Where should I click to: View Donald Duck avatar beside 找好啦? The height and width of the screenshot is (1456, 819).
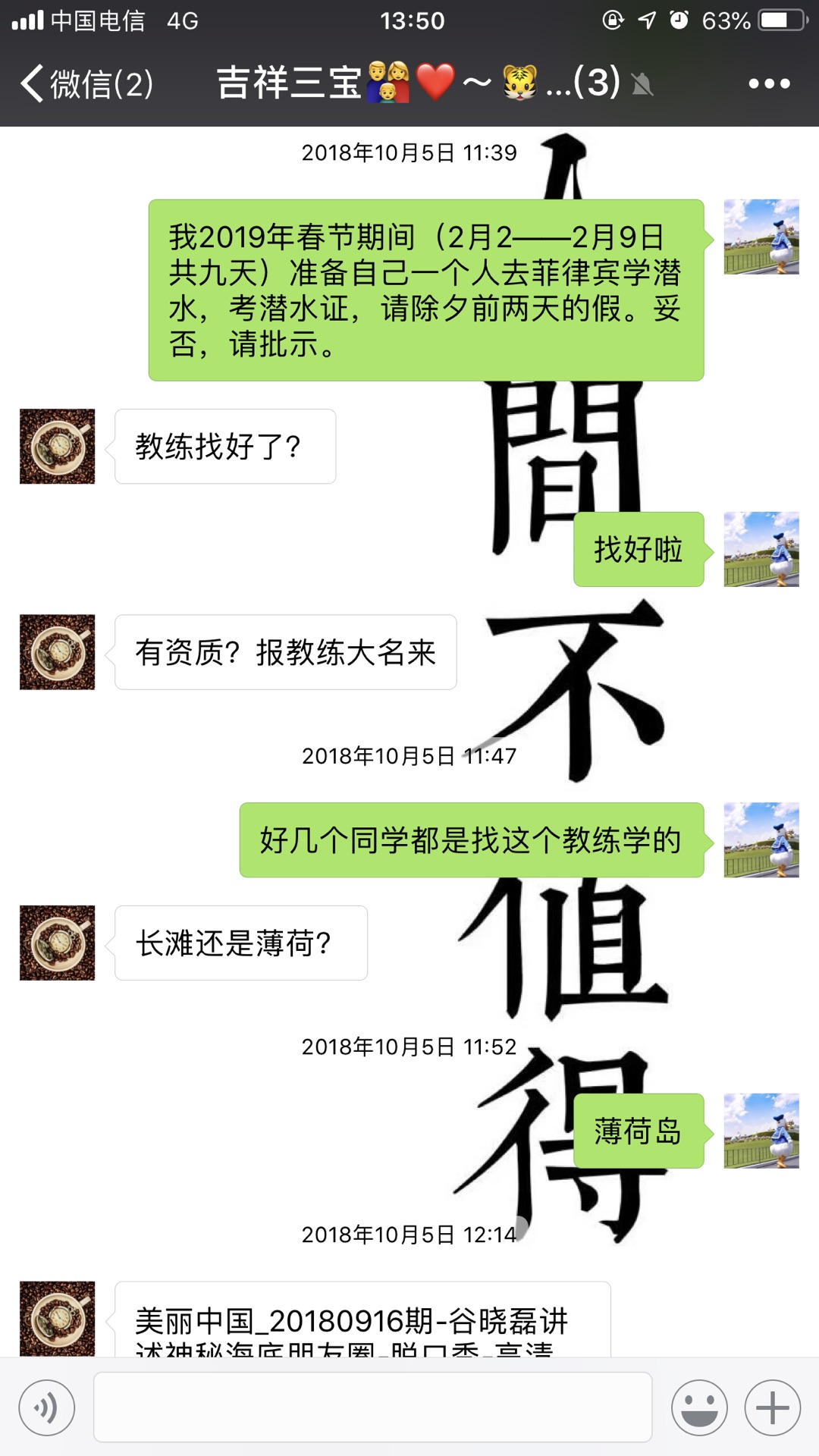click(761, 549)
